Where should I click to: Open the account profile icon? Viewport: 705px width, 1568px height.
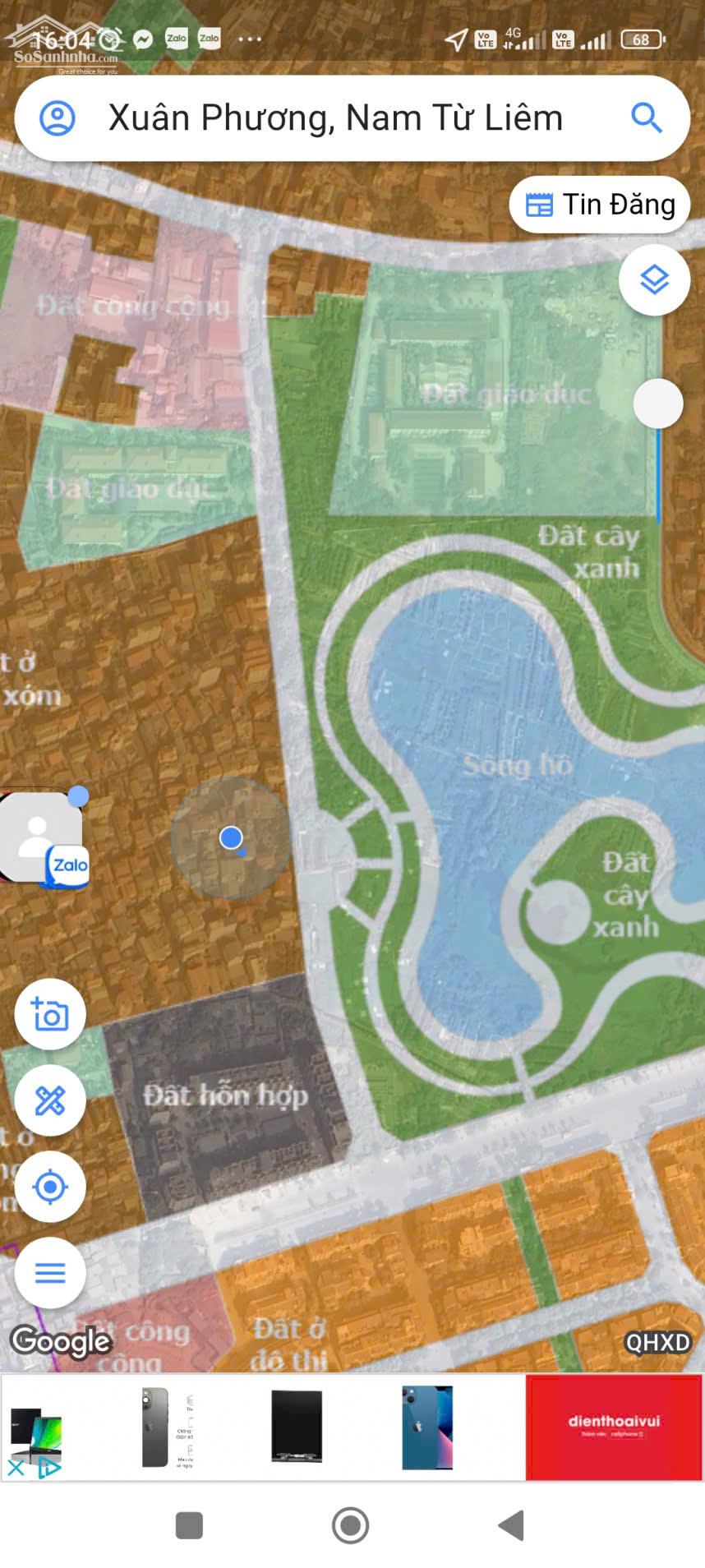coord(58,118)
